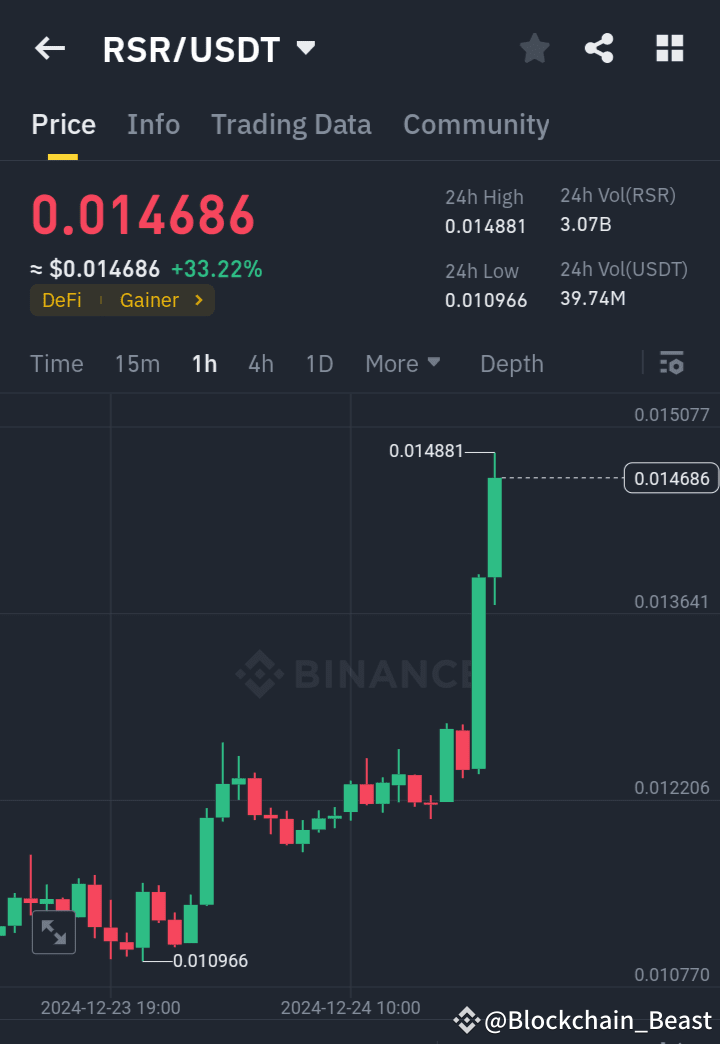Switch to the Trading Data tab
The height and width of the screenshot is (1044, 720).
(x=291, y=124)
